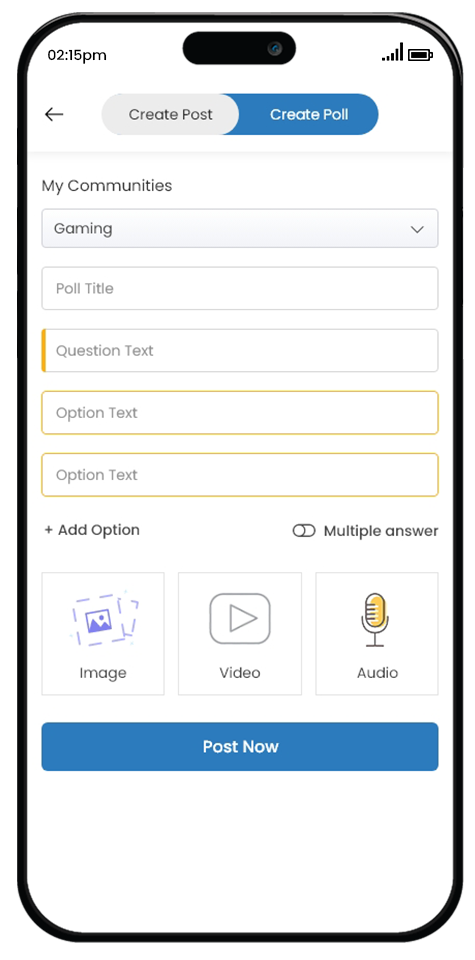This screenshot has width=475, height=960.
Task: Tap the Question Text field
Action: pyautogui.click(x=240, y=351)
